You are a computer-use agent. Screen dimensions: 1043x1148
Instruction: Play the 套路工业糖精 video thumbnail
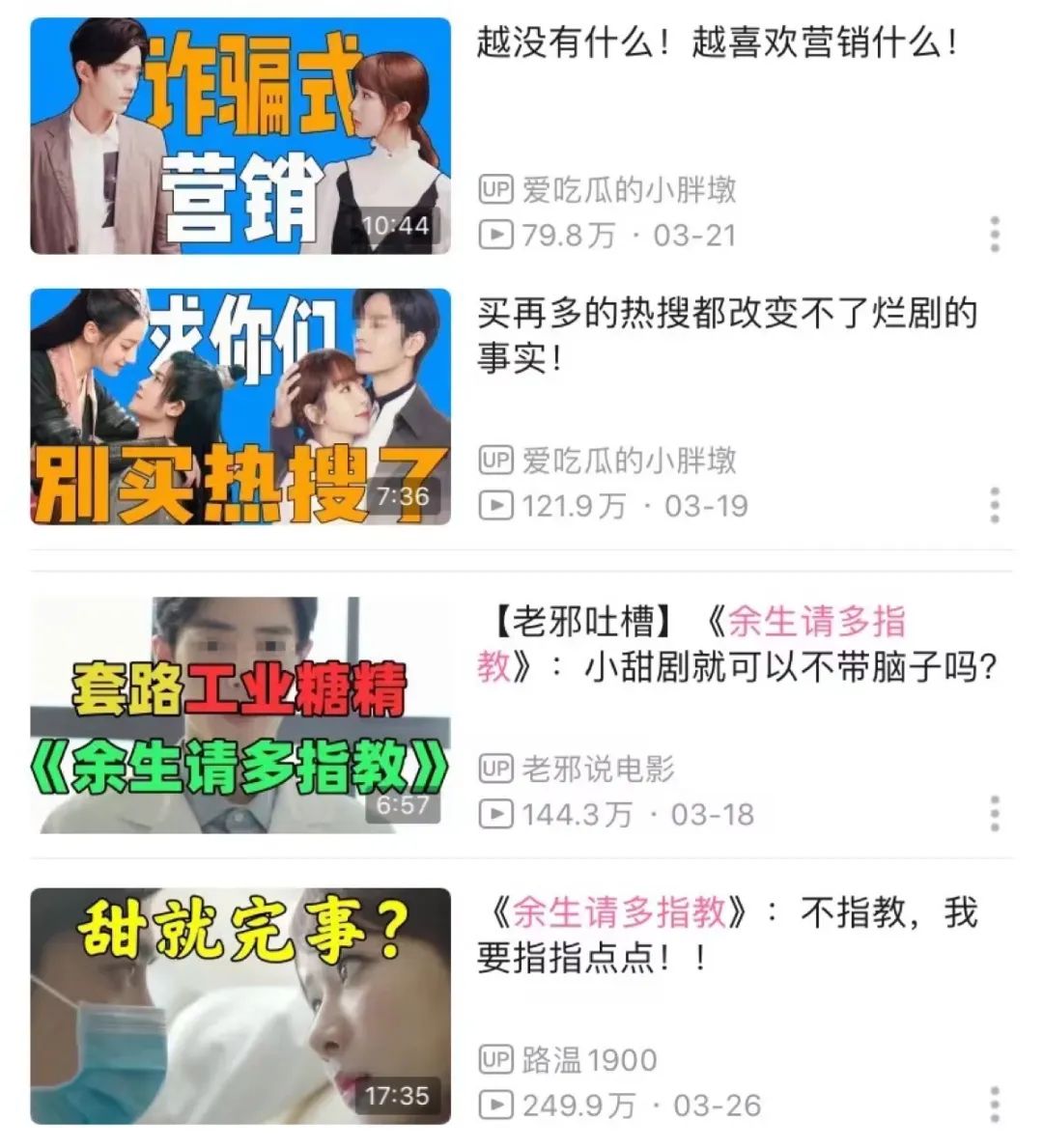pyautogui.click(x=240, y=715)
